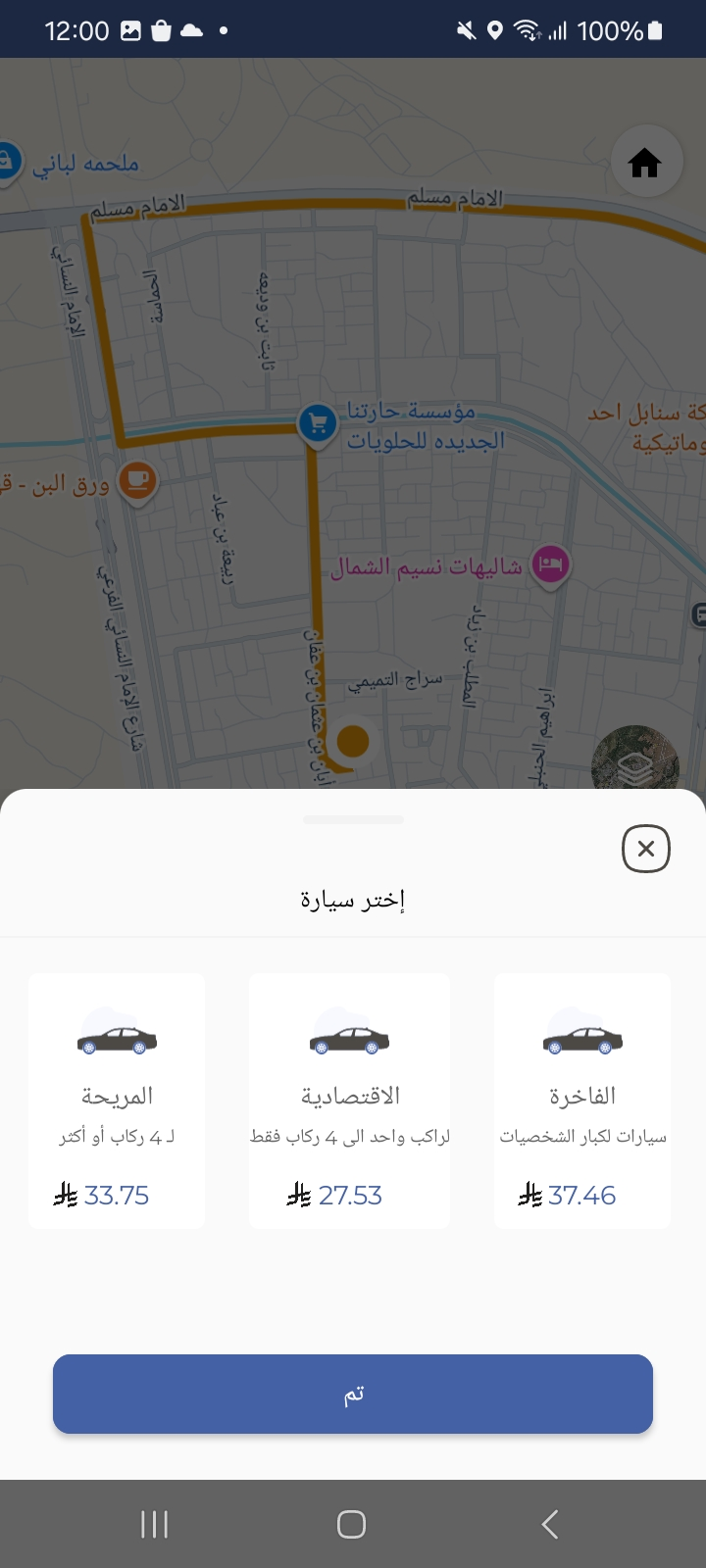Open the recent apps navigation button
This screenshot has height=1568, width=706.
point(154,1524)
